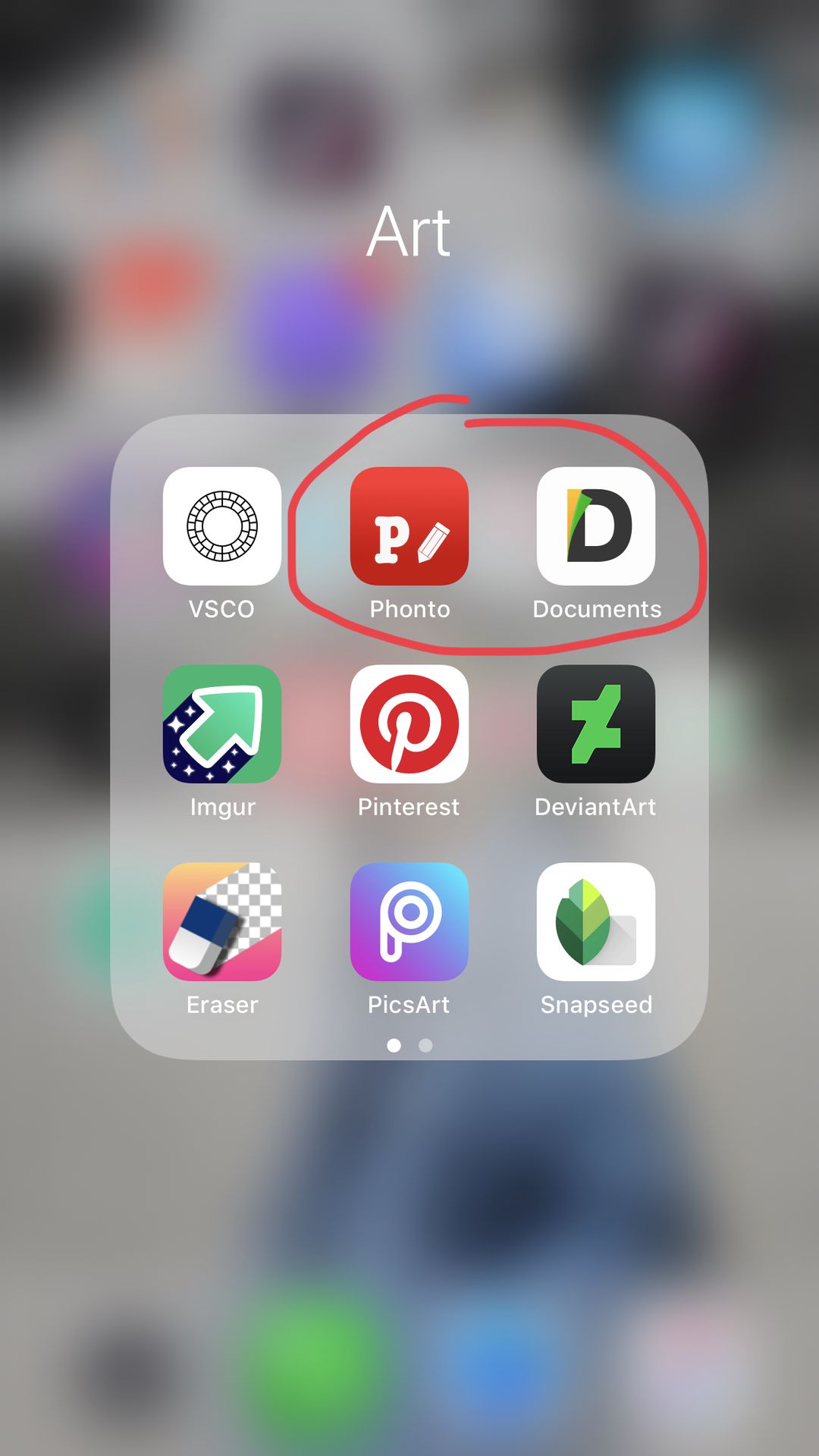
Task: Launch the Imgur app
Action: (221, 723)
